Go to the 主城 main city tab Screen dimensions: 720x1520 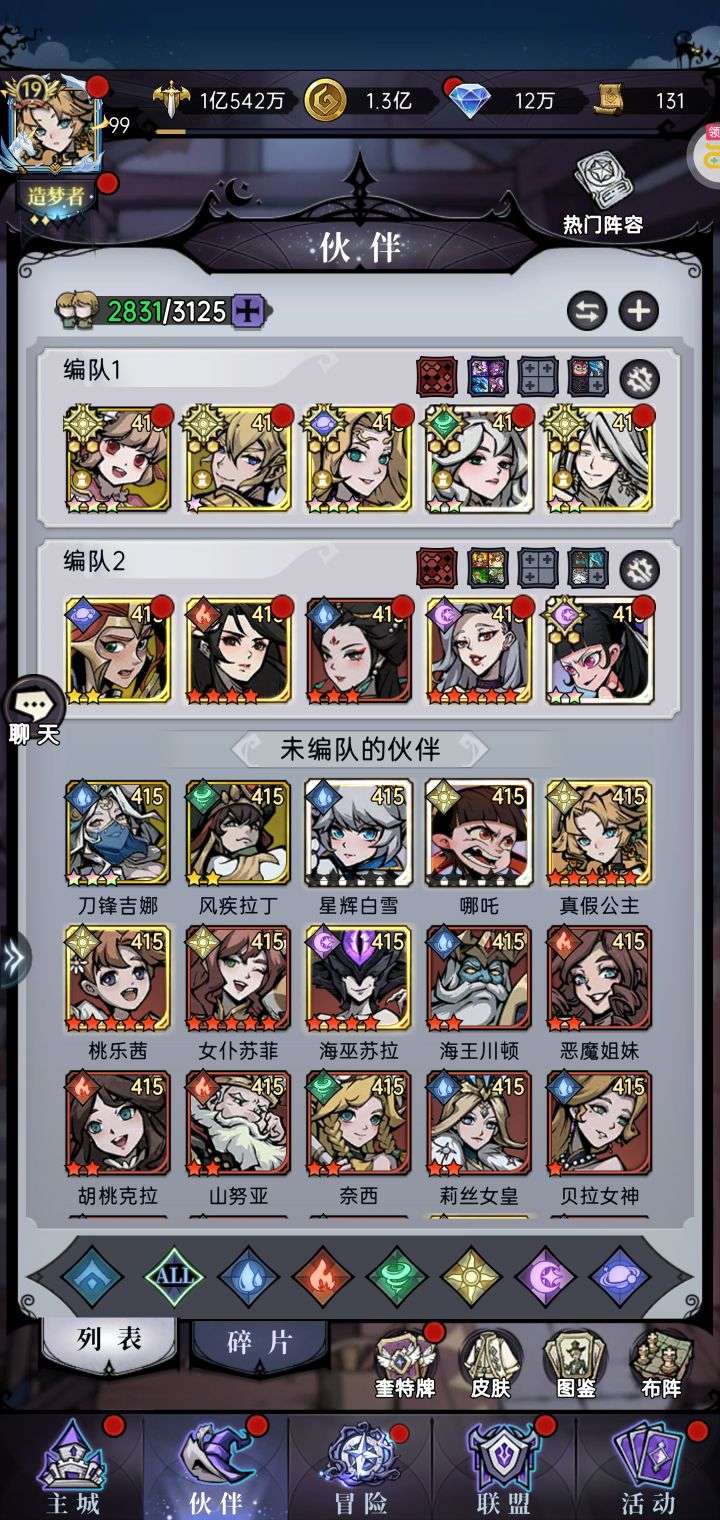click(72, 1466)
